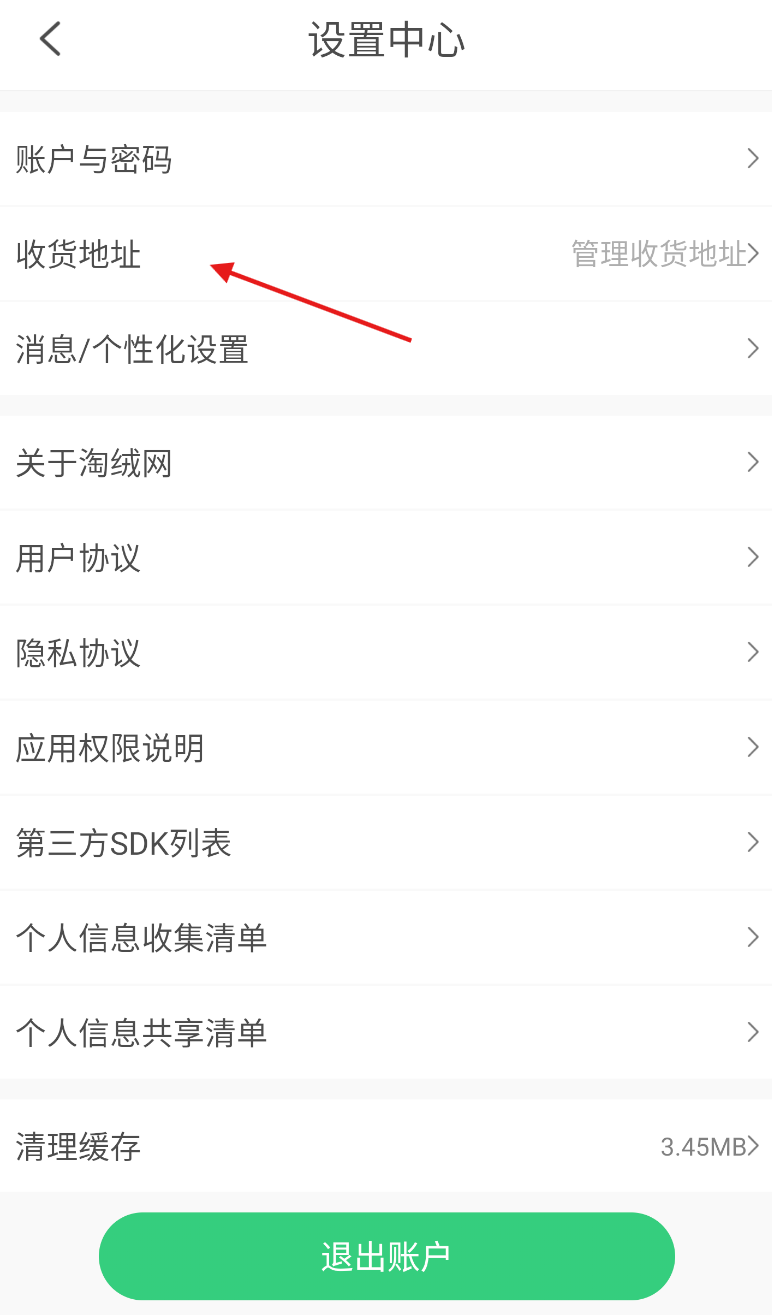This screenshot has width=772, height=1315.
Task: Tap 清理缓存 to clear cache
Action: 386,1146
